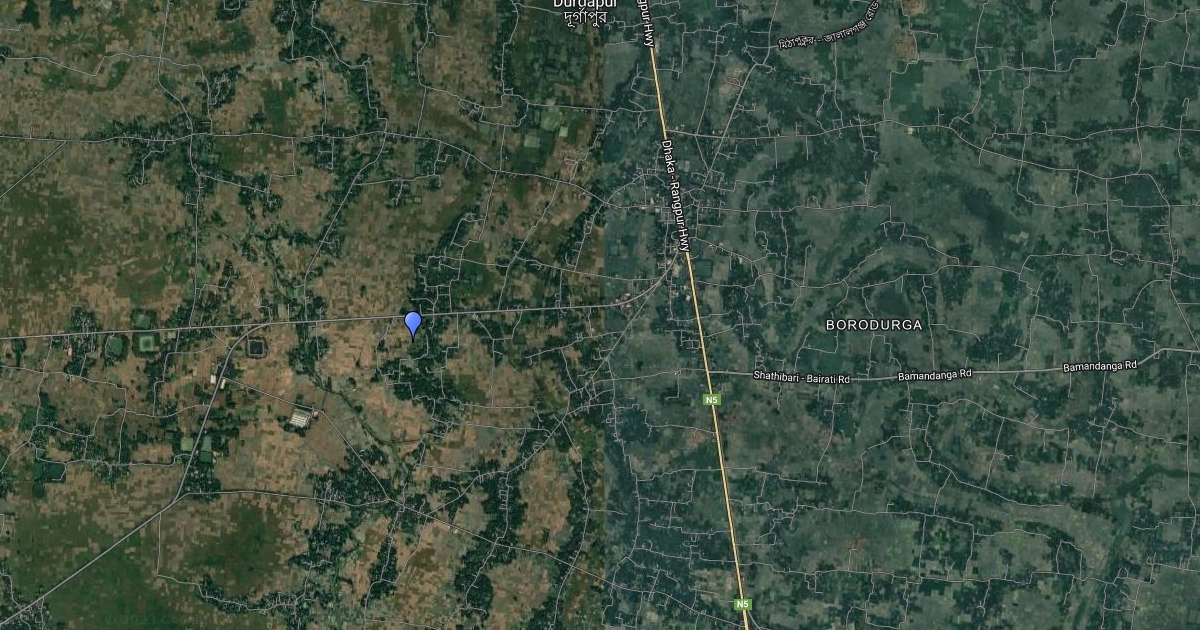Tap the blue location marker pin
1200x630 pixels.
[x=412, y=323]
